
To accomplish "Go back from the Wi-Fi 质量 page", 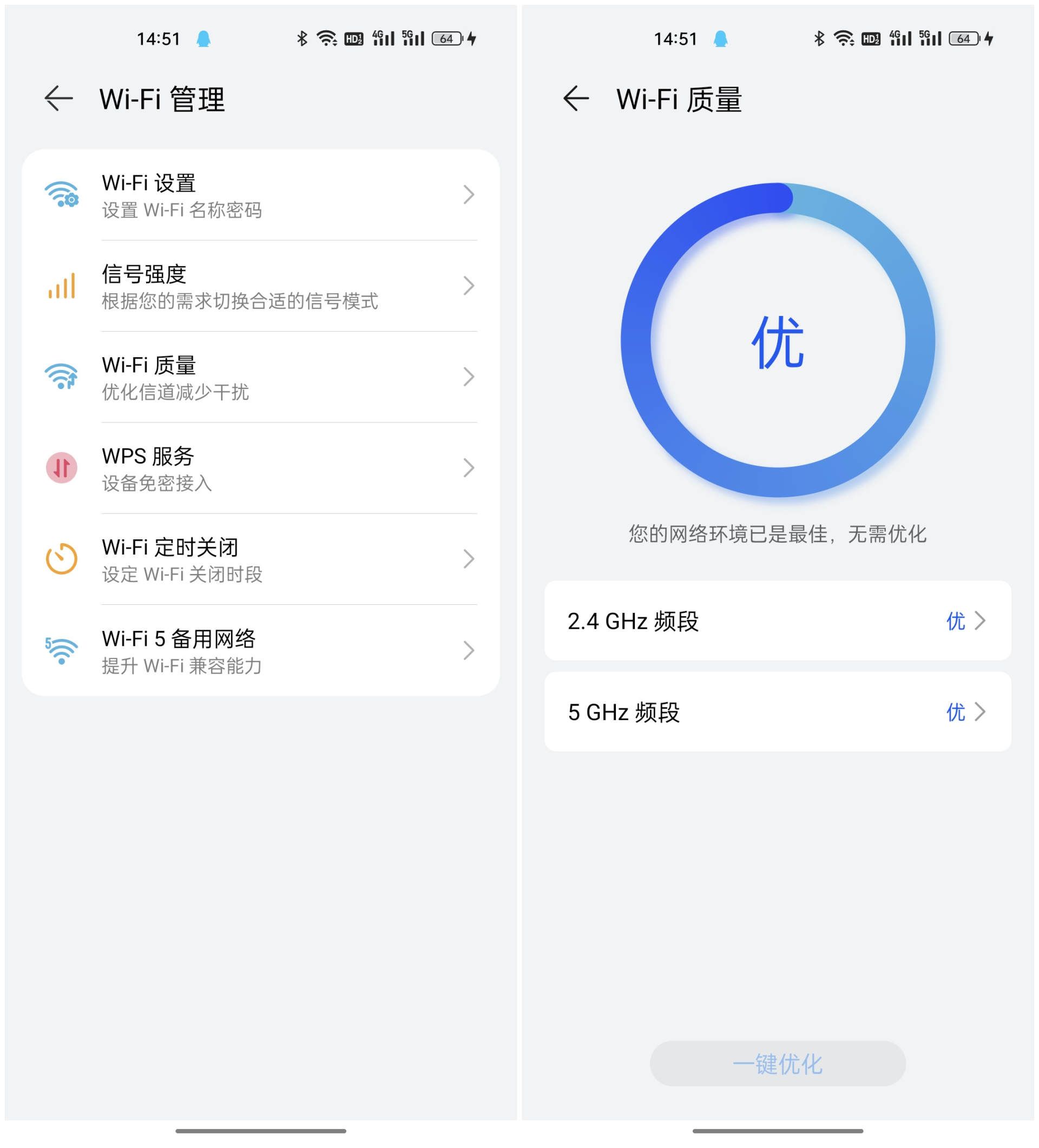I will tap(576, 98).
